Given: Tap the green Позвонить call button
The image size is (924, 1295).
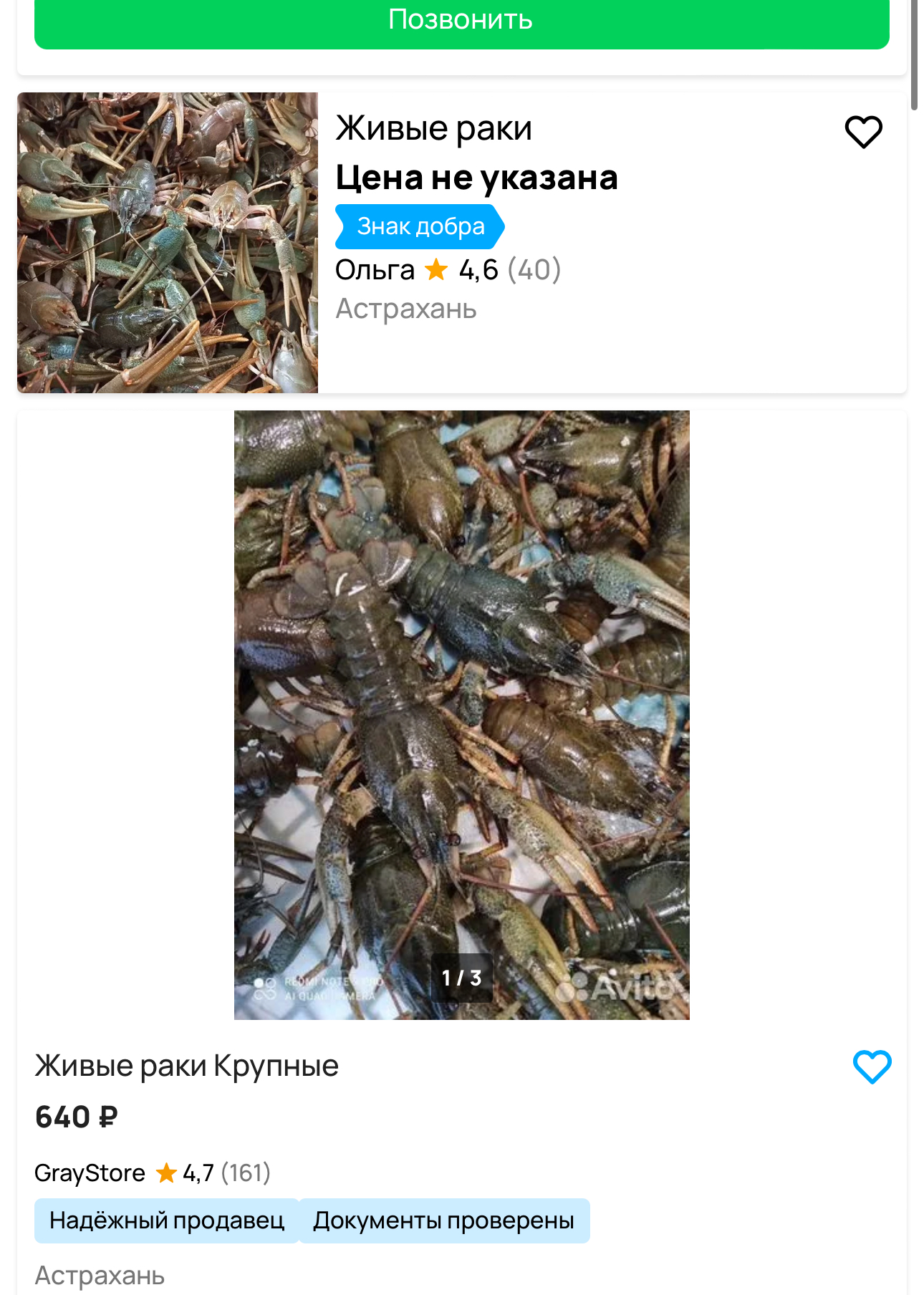Looking at the screenshot, I should 461,21.
